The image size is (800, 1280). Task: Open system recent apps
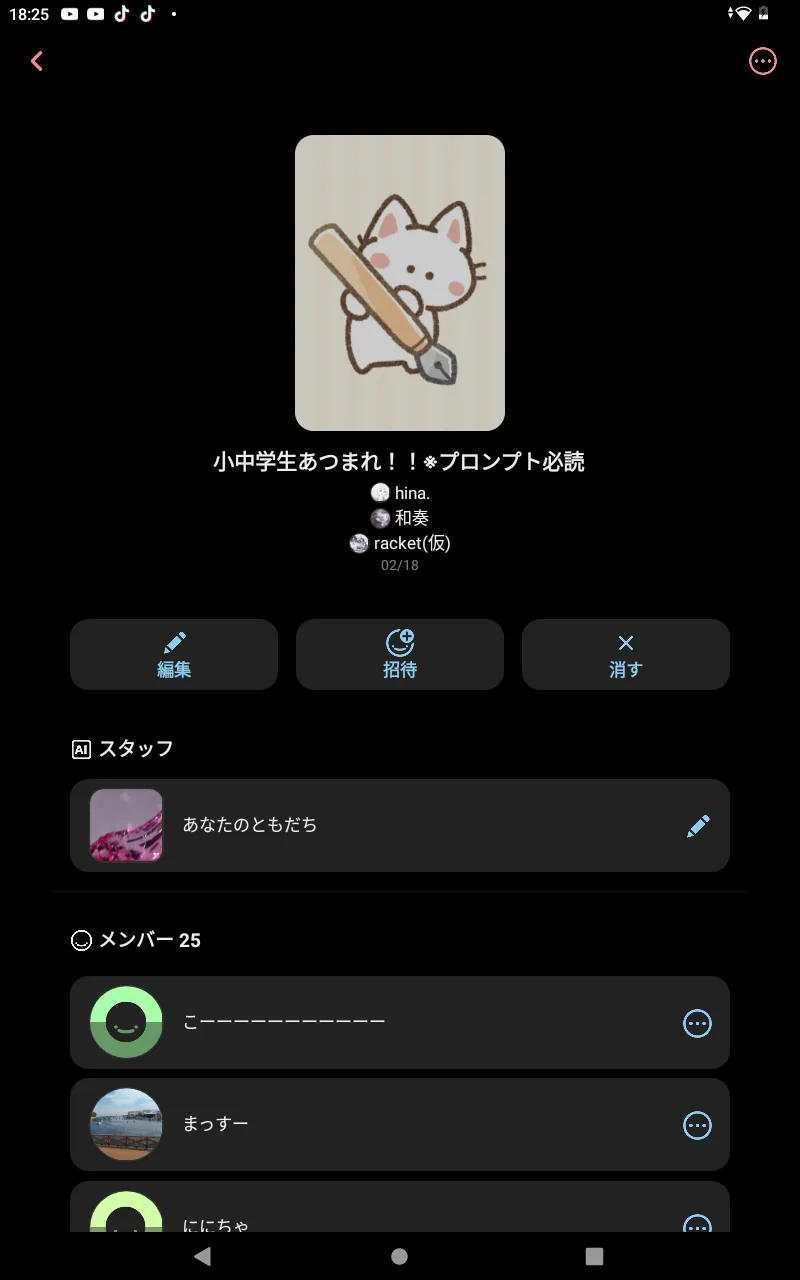point(595,1256)
